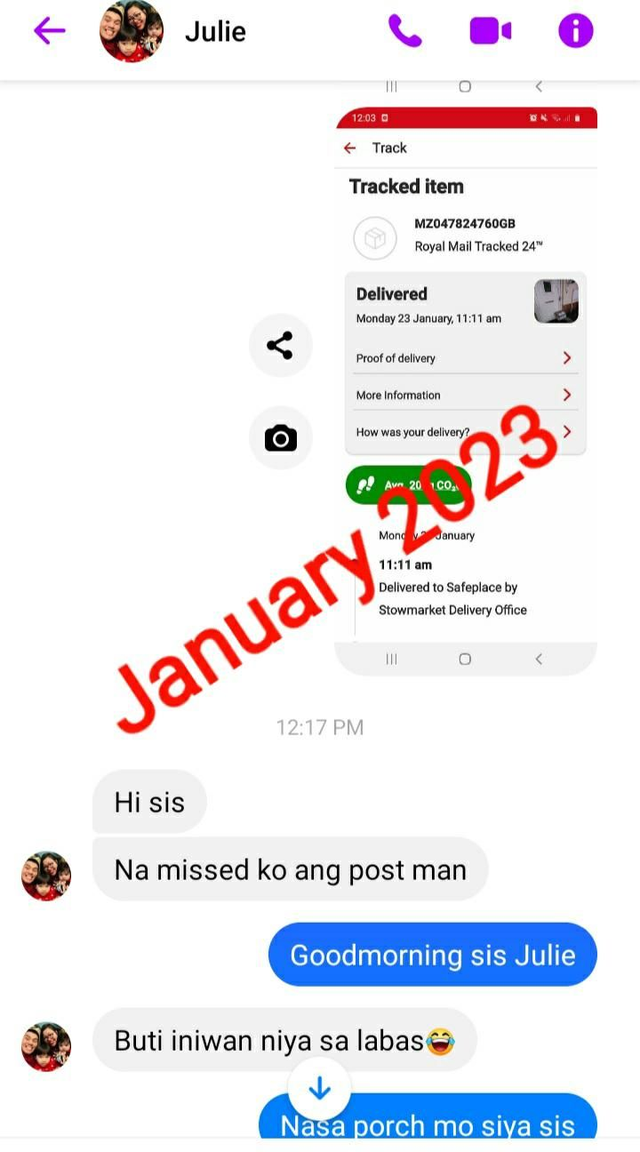Image resolution: width=640 pixels, height=1152 pixels.
Task: Start a voice call with Julie
Action: click(405, 31)
